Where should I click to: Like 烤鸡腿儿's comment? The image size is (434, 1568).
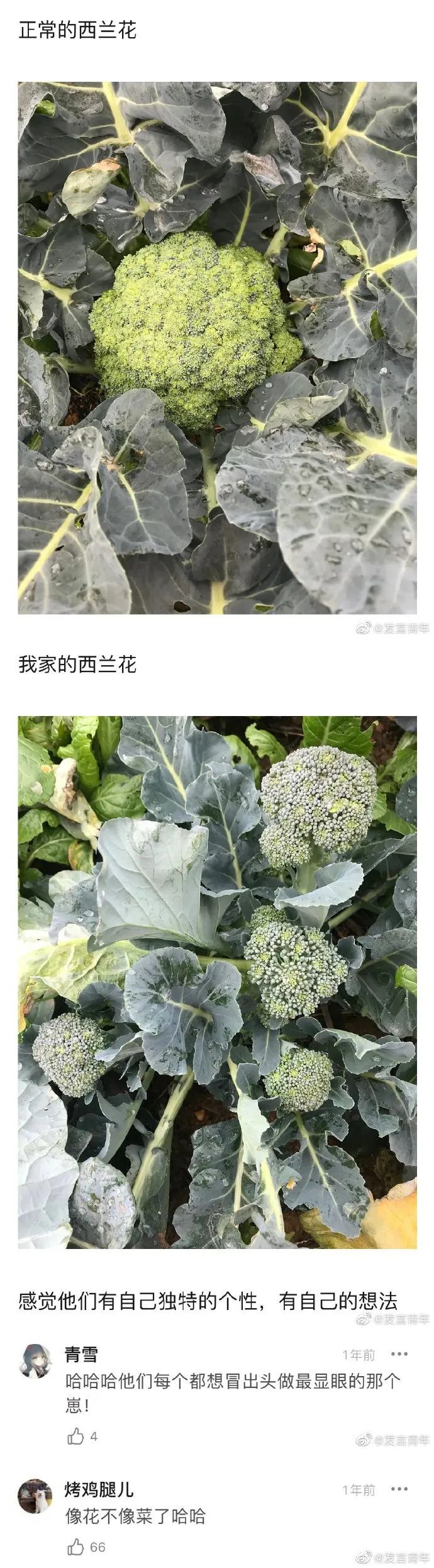75,1547
